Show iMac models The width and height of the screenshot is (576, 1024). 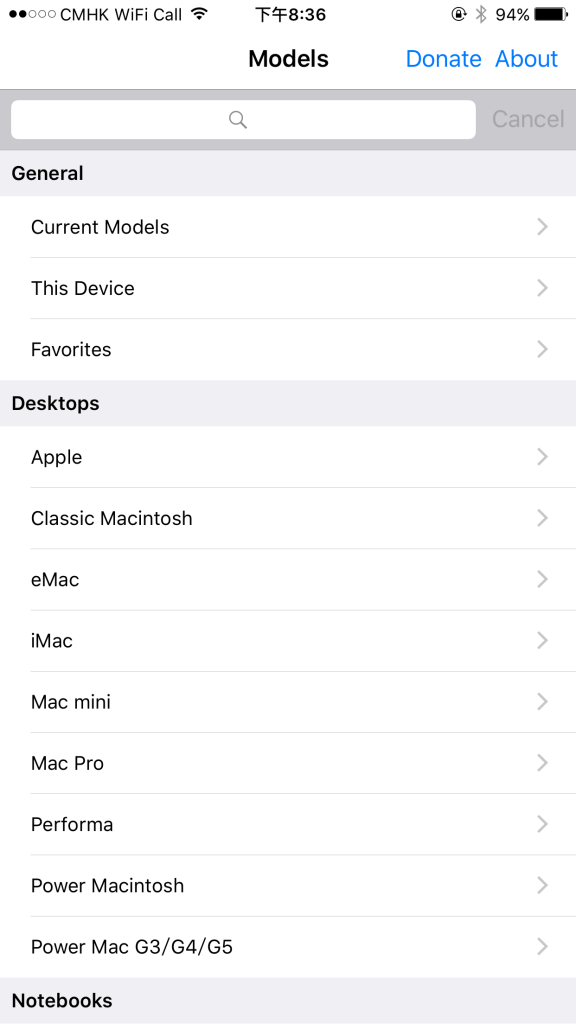[x=288, y=641]
